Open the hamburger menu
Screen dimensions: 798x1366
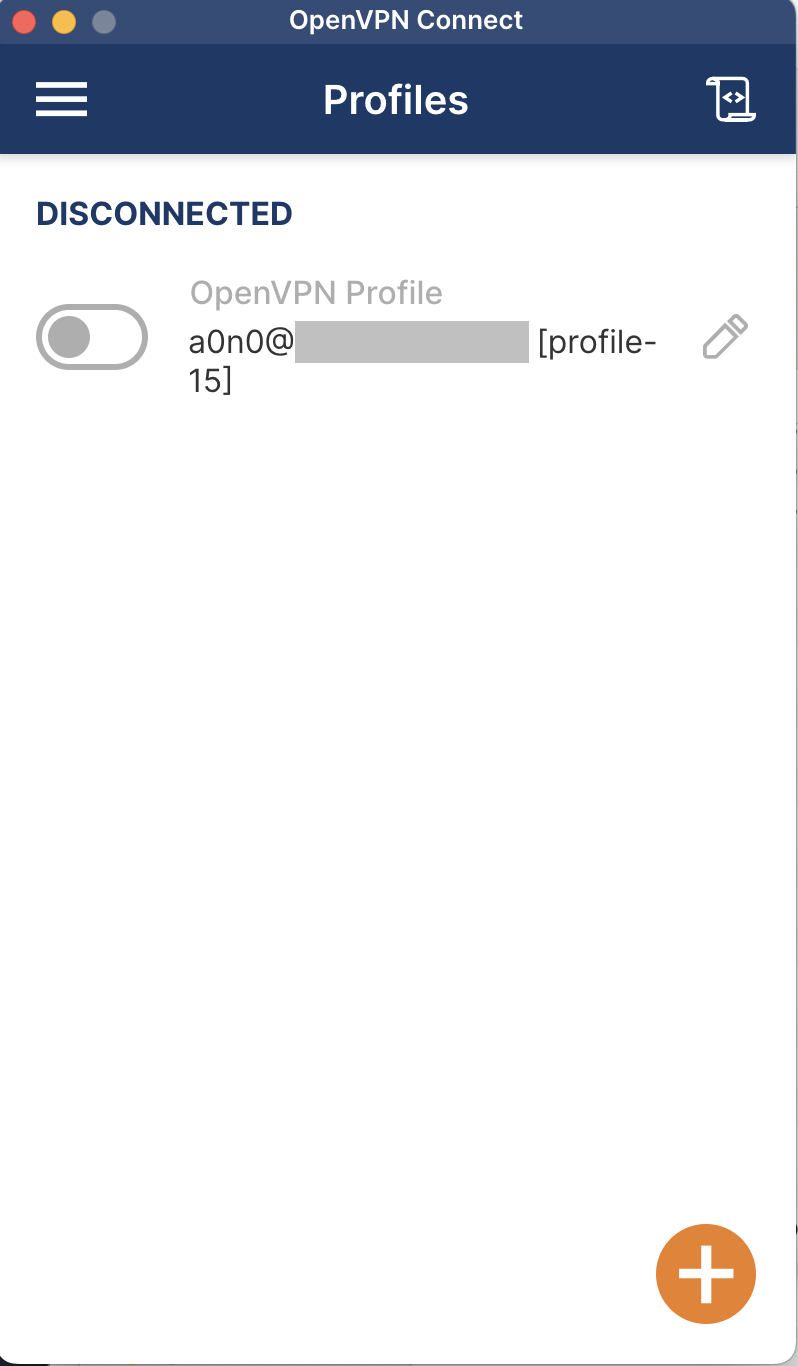tap(61, 100)
